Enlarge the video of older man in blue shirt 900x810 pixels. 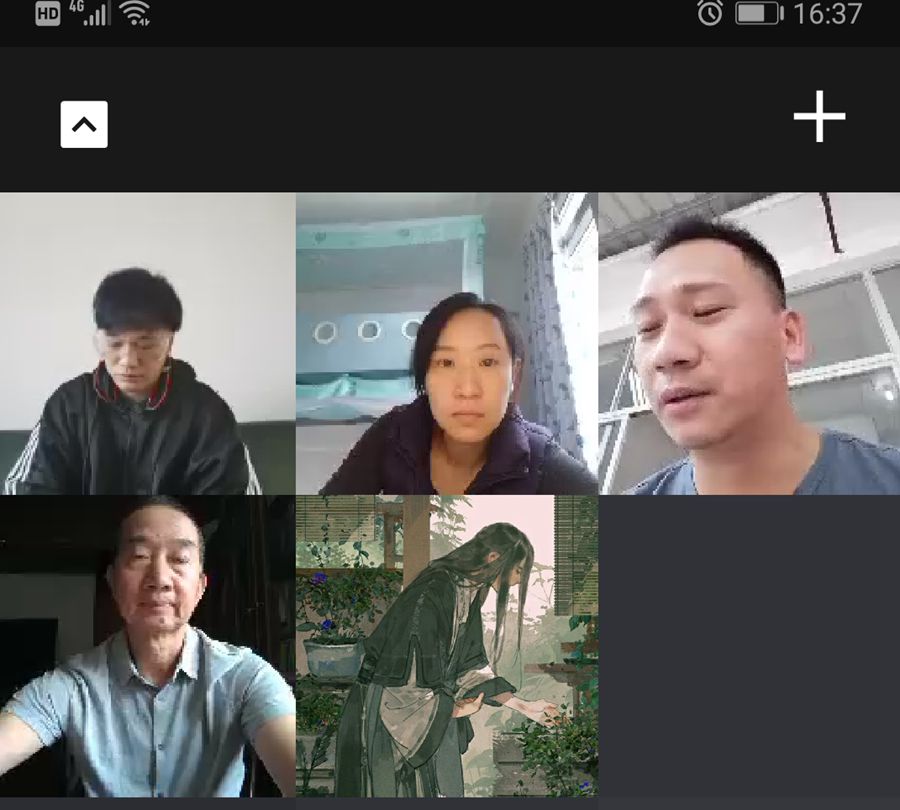coord(147,646)
